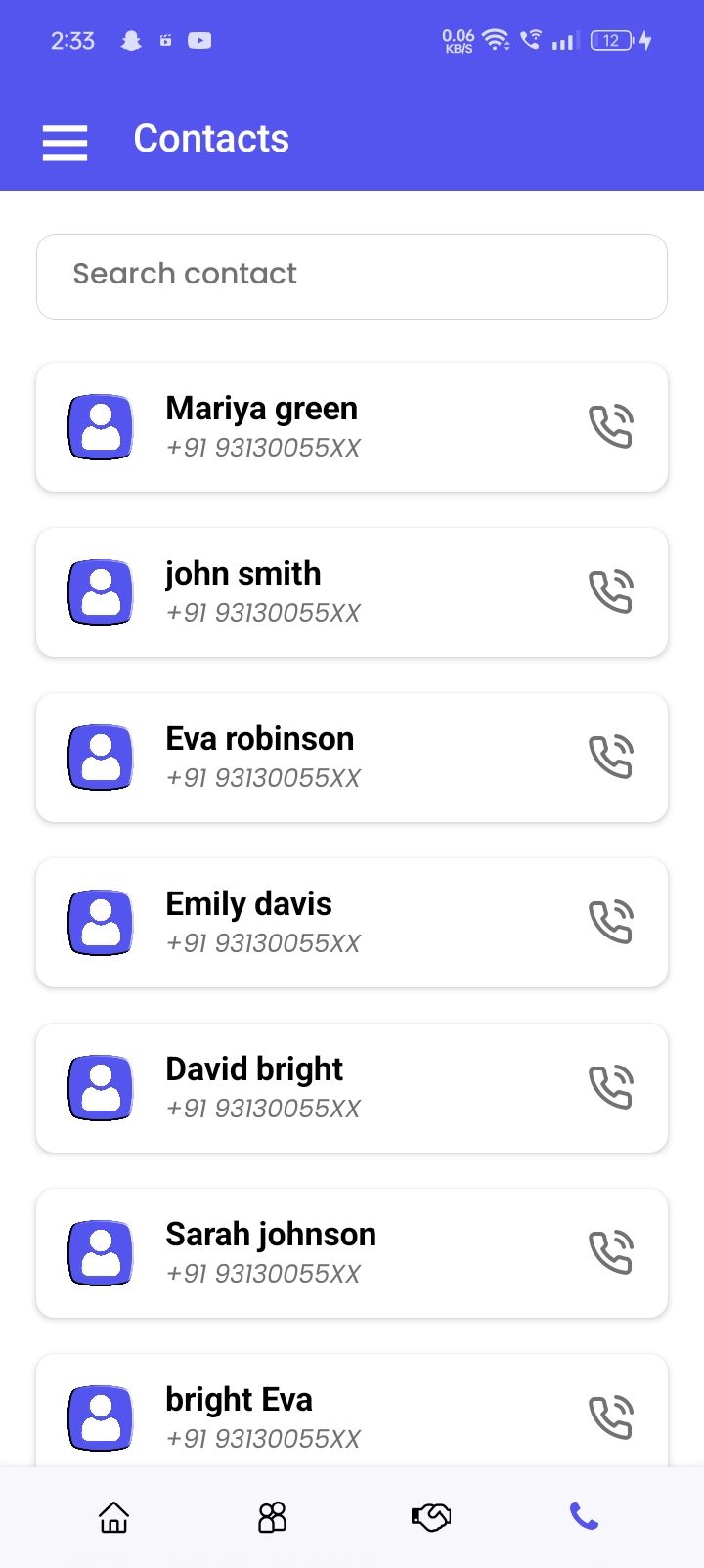Image resolution: width=704 pixels, height=1568 pixels.
Task: Select the phone tab in bottom navigation
Action: pyautogui.click(x=584, y=1517)
